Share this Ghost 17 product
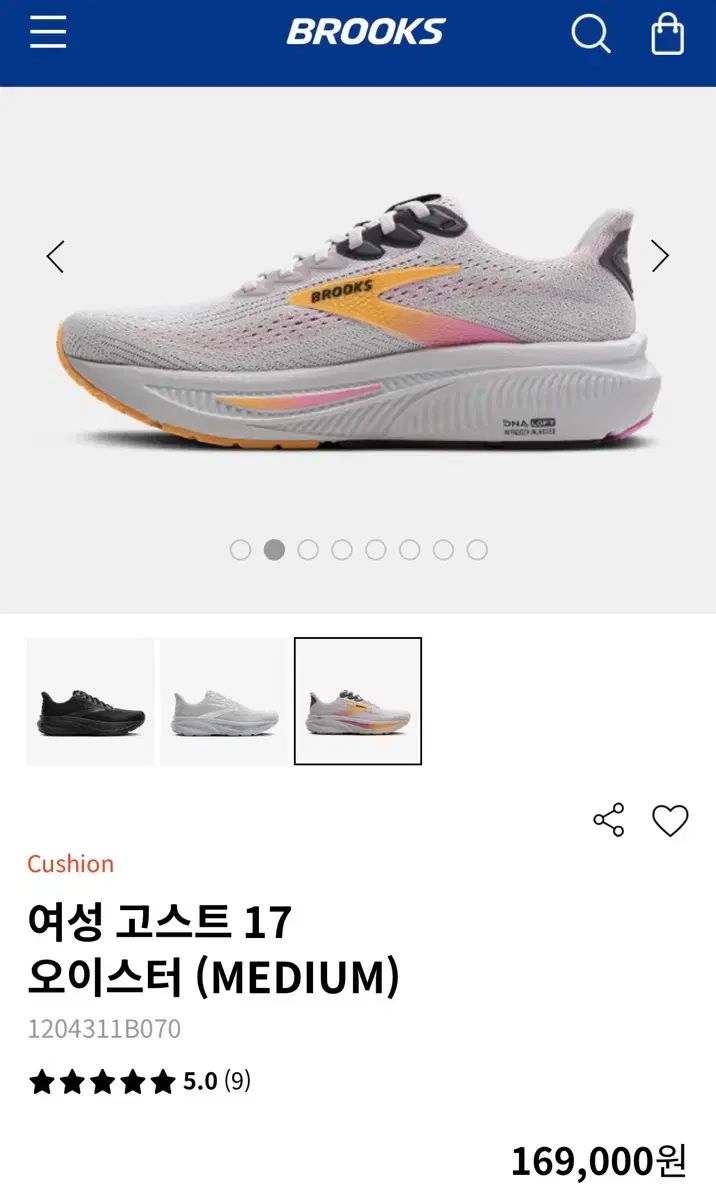Screen dimensions: 716x1200 [609, 820]
